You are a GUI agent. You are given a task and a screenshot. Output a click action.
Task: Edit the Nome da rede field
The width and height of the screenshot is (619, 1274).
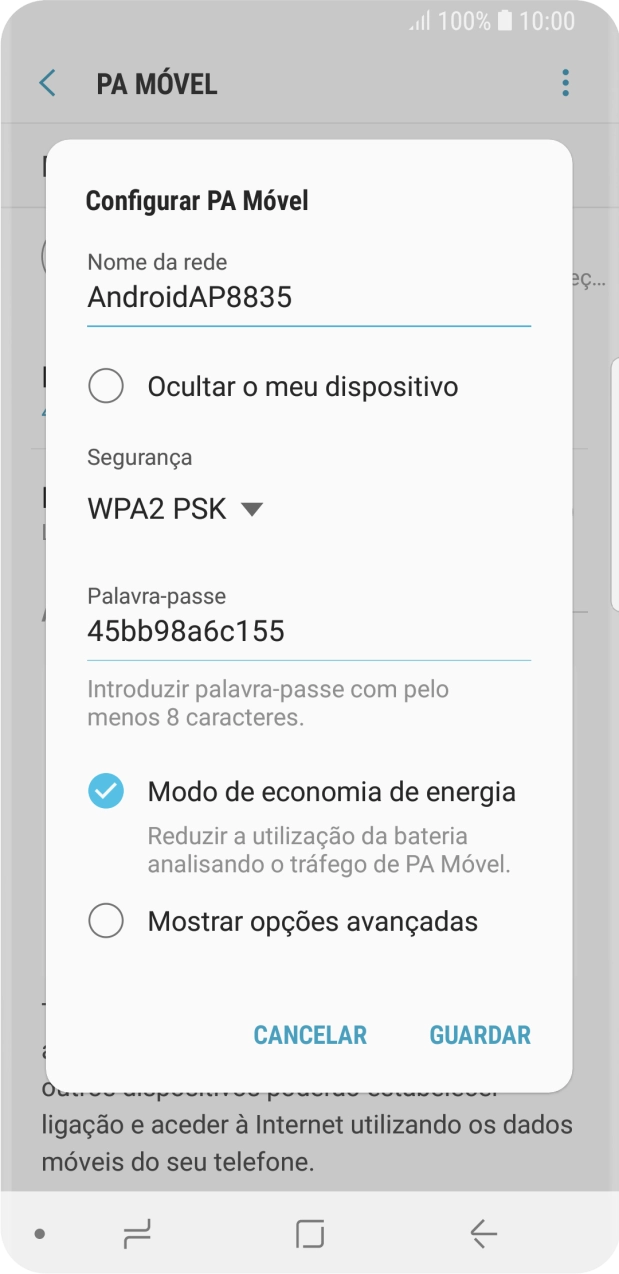[308, 298]
